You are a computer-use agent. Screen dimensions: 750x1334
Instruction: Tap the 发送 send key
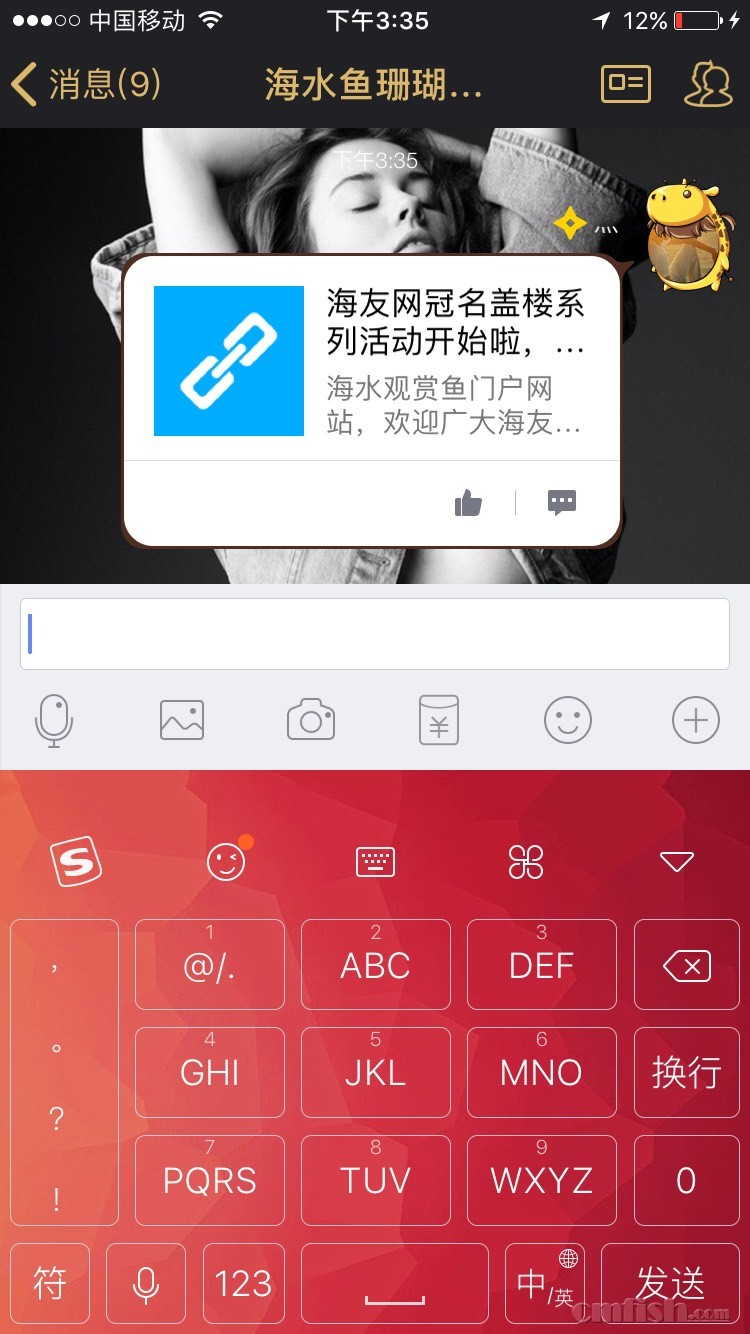[670, 1283]
